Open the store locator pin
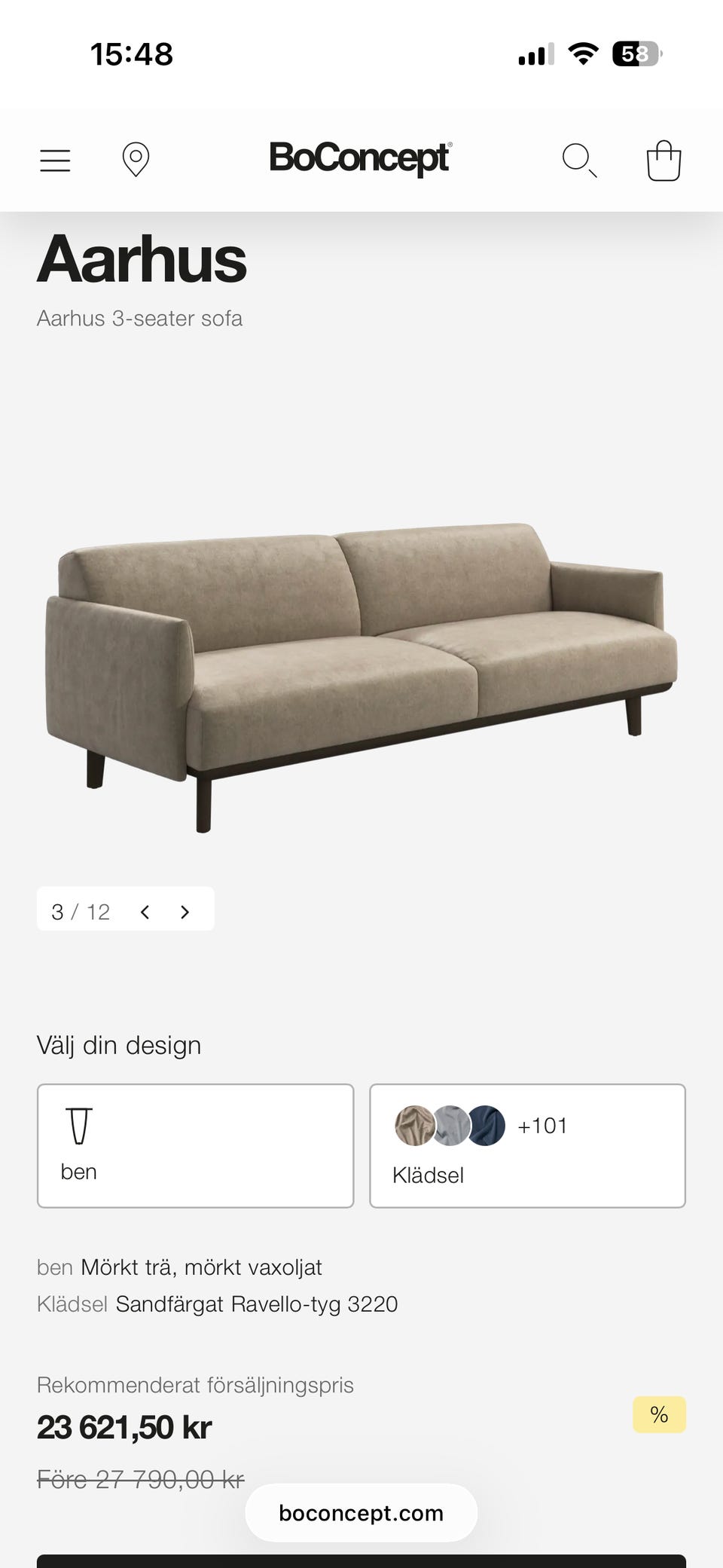Screen dimensions: 723x1568 (x=136, y=160)
